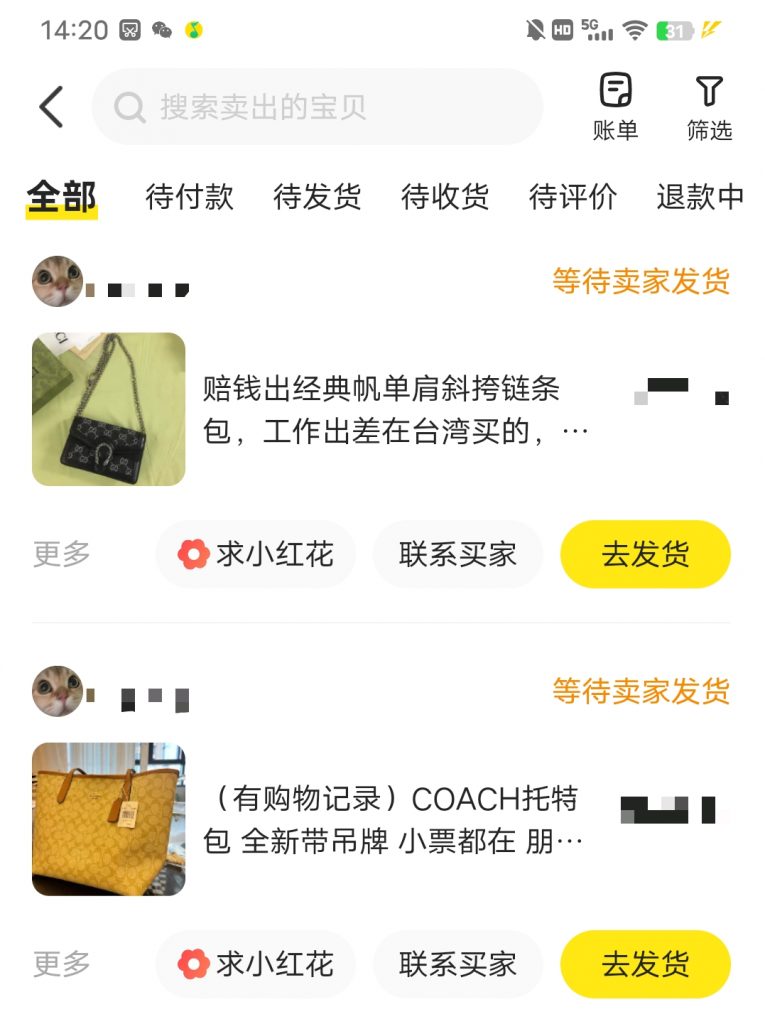The height and width of the screenshot is (1024, 765).
Task: Click the battery indicator showing 31
Action: (674, 30)
